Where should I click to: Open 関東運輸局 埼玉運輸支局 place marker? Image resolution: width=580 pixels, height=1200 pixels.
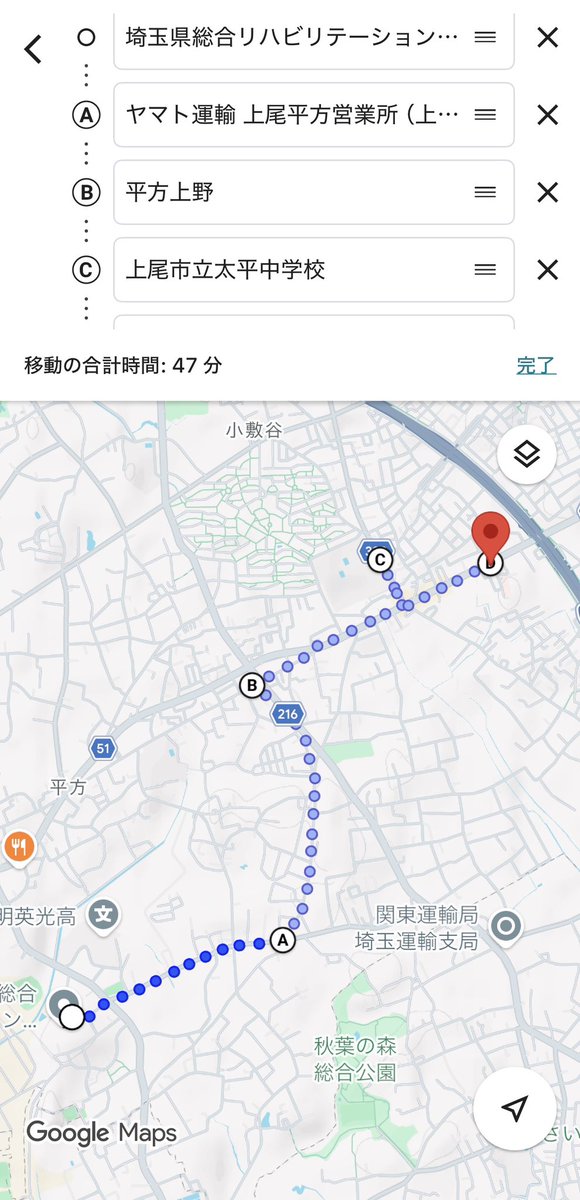click(x=507, y=927)
